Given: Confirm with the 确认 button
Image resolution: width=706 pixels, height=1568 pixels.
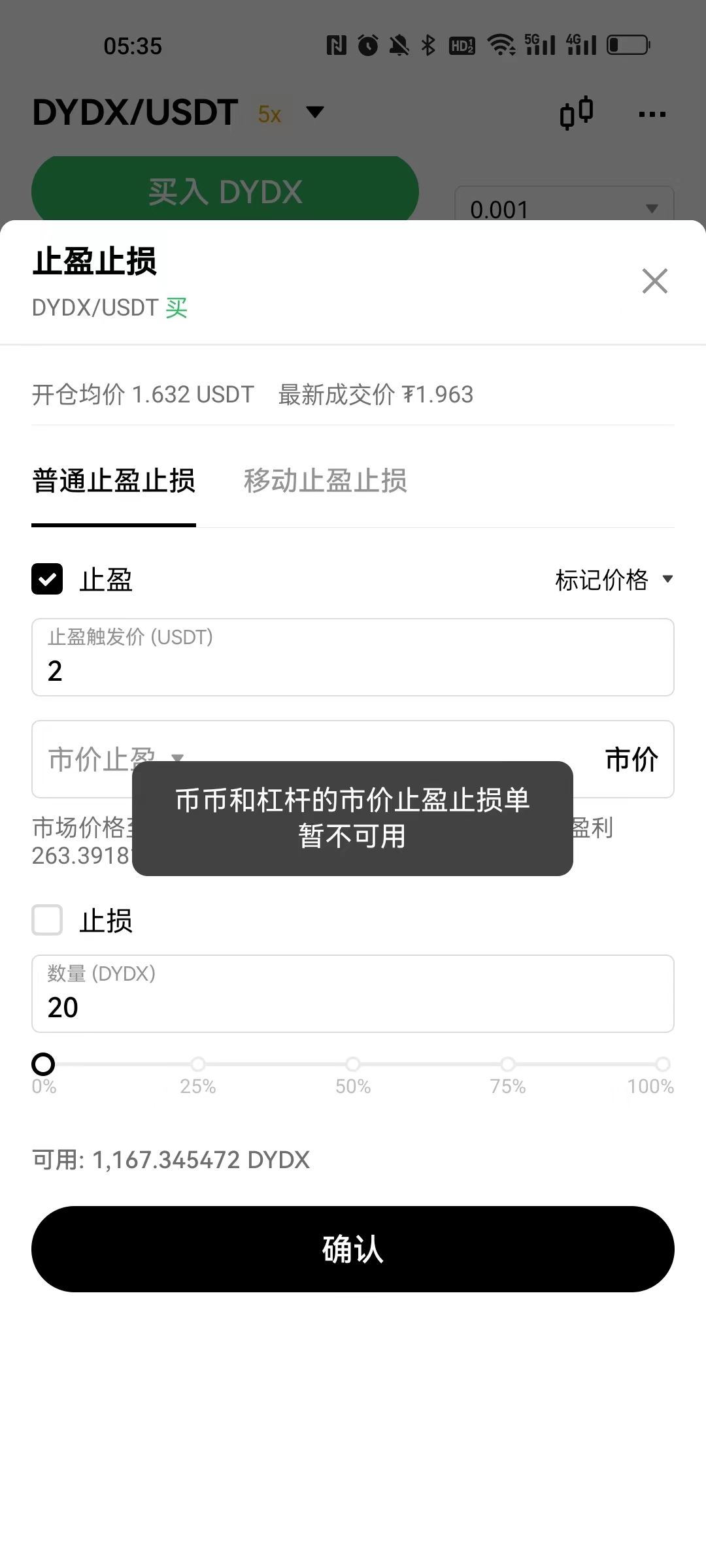Looking at the screenshot, I should click(353, 1249).
